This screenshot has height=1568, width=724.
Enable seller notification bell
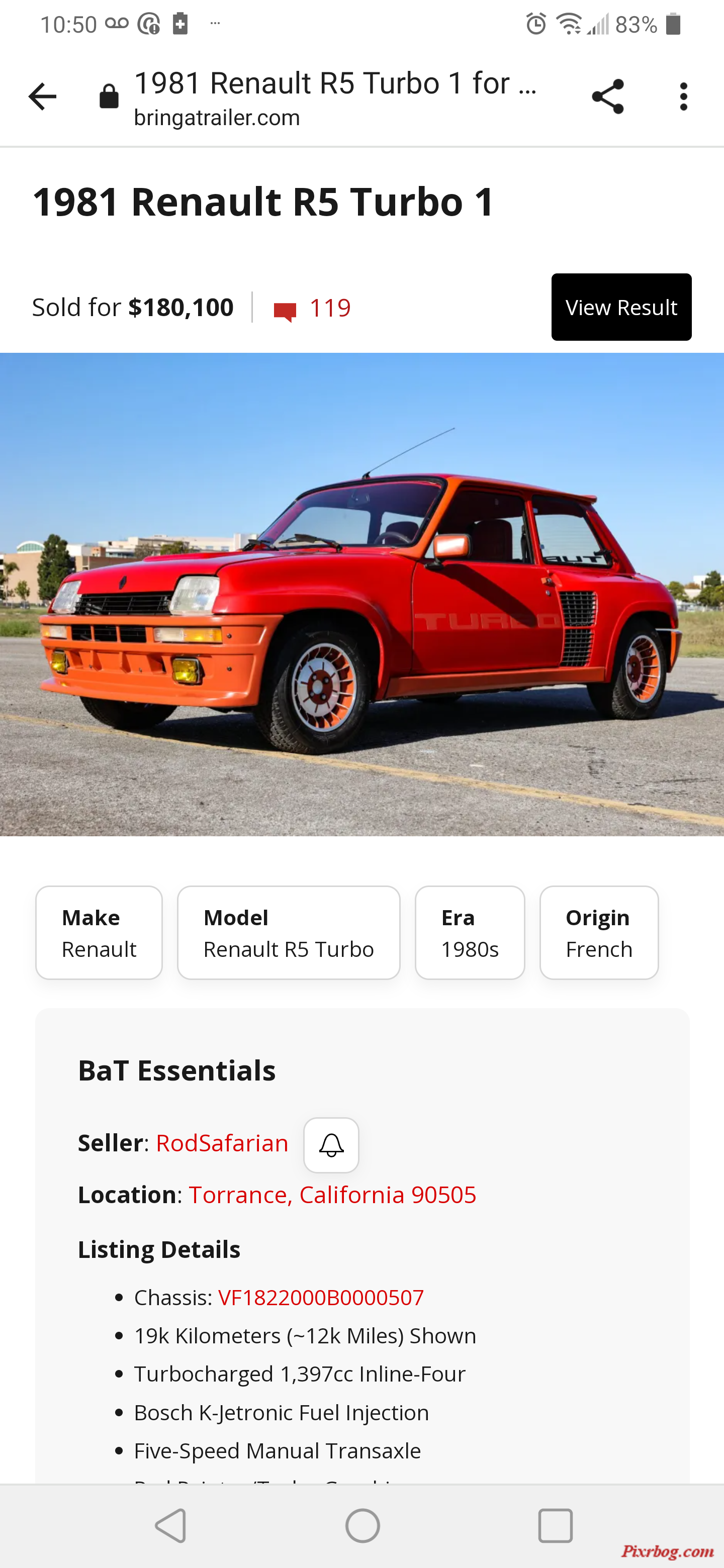(x=331, y=1145)
